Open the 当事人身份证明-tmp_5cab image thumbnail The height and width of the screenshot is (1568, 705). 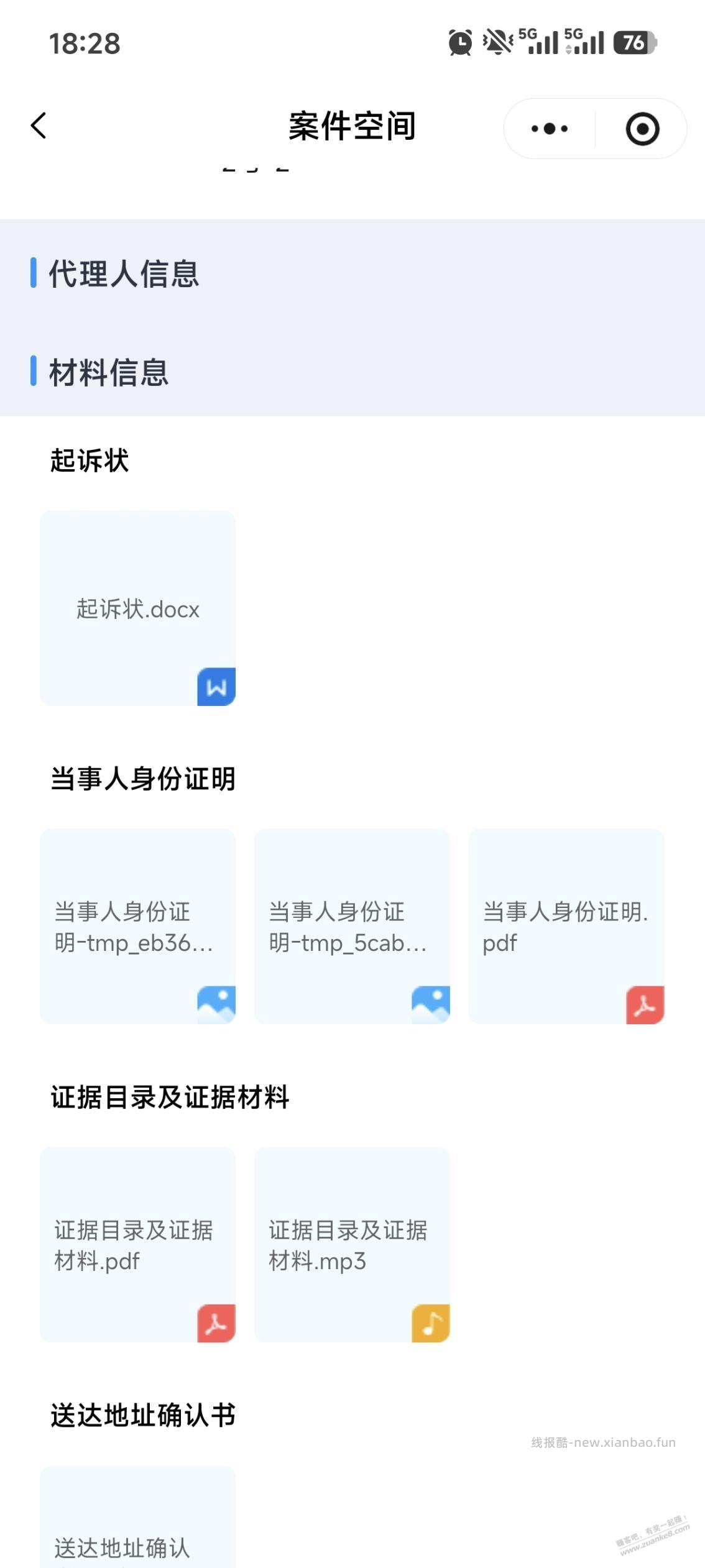tap(352, 926)
